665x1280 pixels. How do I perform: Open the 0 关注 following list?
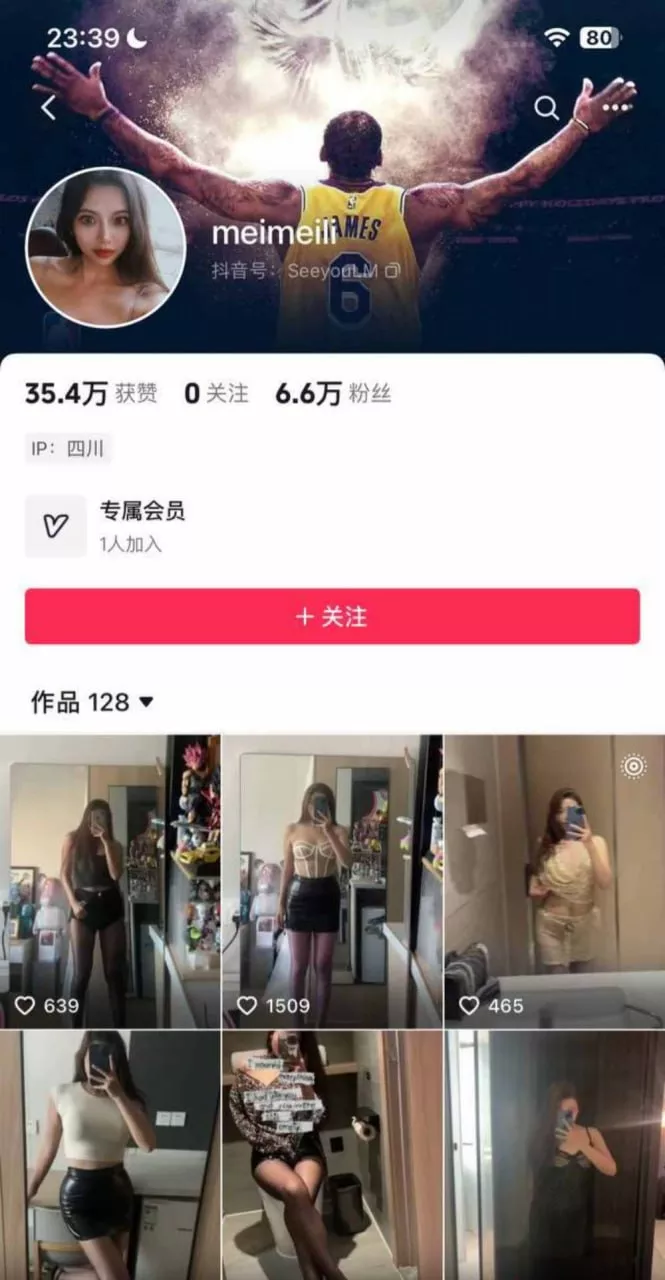(216, 394)
